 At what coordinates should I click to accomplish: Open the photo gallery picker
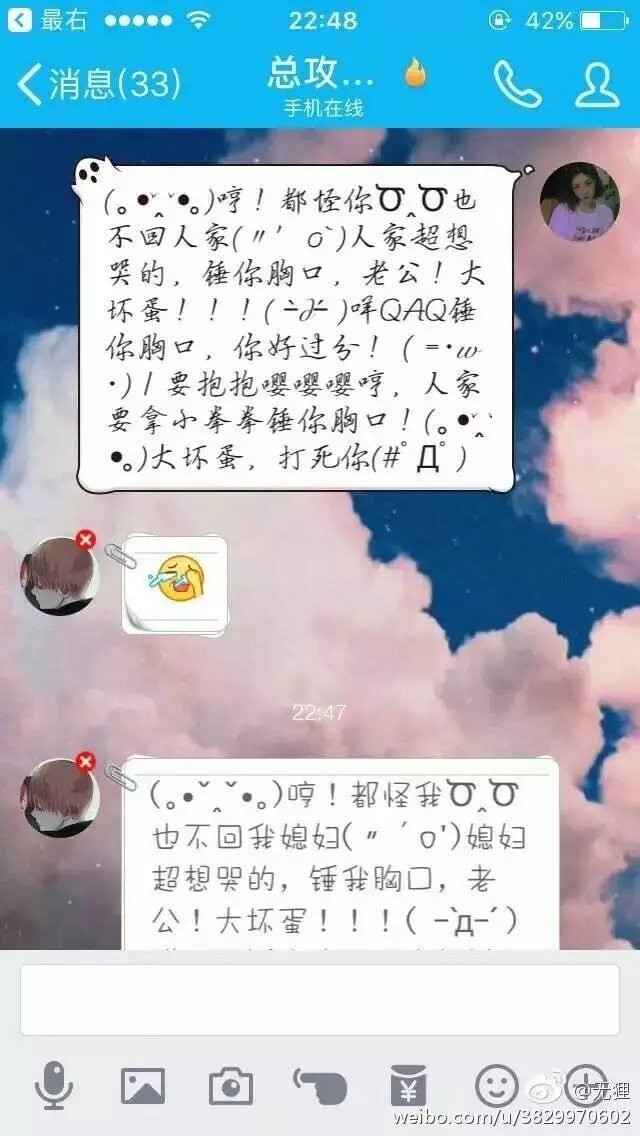(x=143, y=1086)
